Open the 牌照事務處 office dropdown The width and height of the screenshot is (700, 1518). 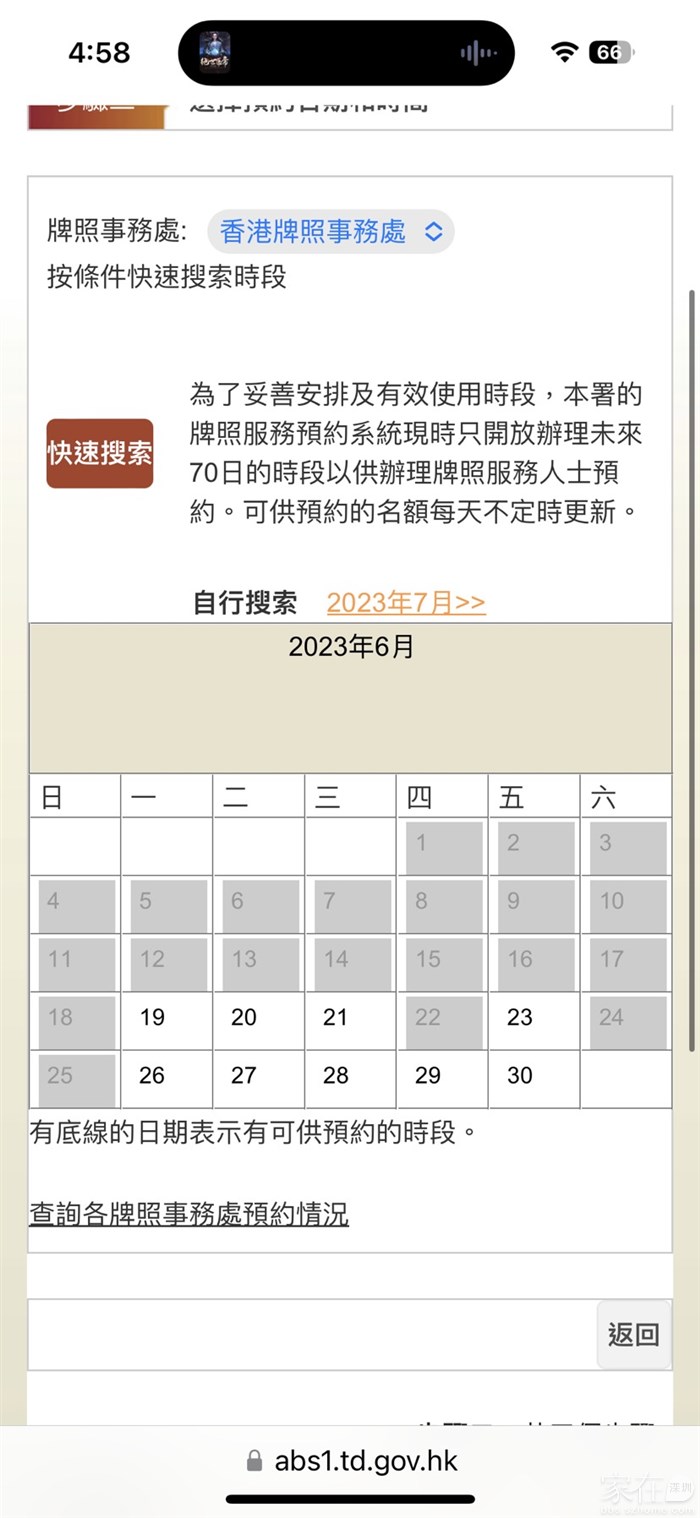pos(330,232)
